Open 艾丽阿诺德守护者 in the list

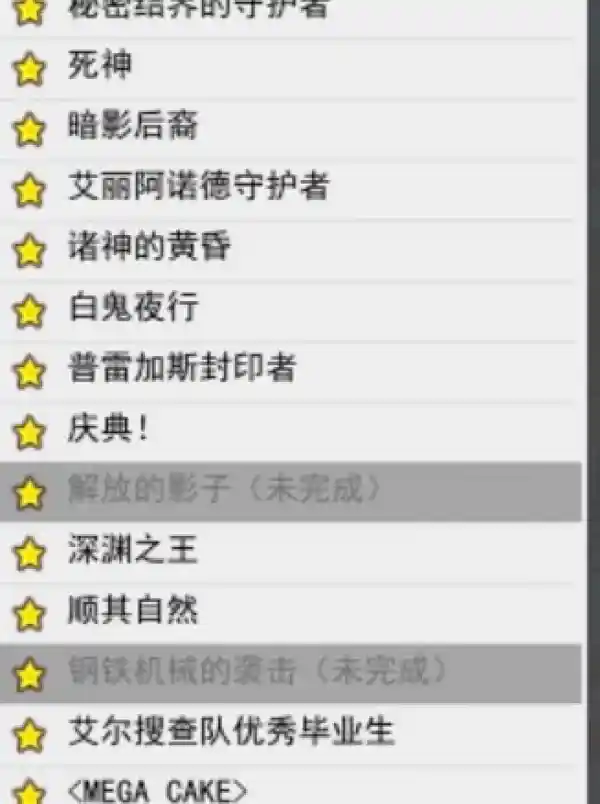[197, 187]
